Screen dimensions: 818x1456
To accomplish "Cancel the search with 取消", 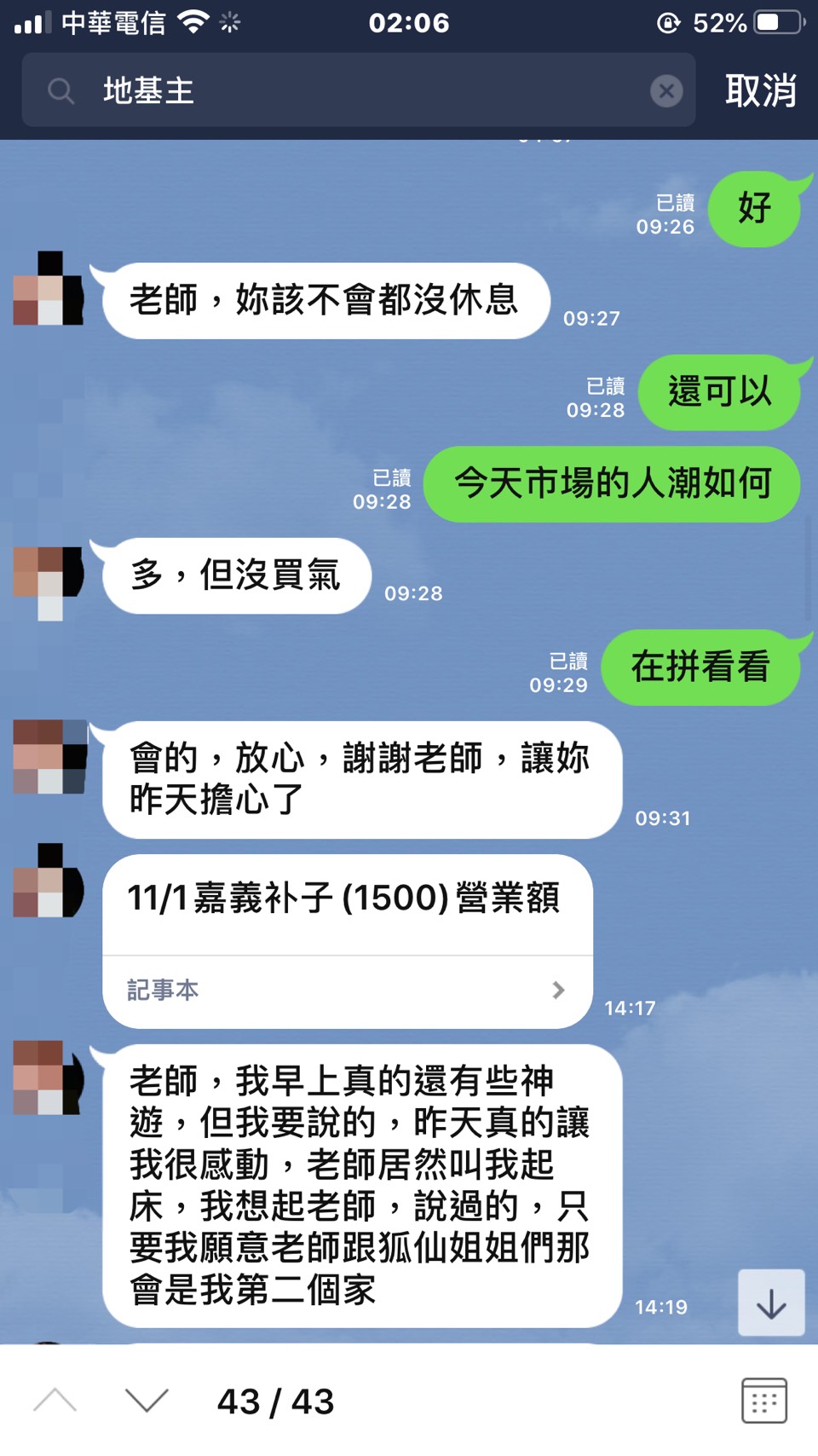I will click(760, 90).
